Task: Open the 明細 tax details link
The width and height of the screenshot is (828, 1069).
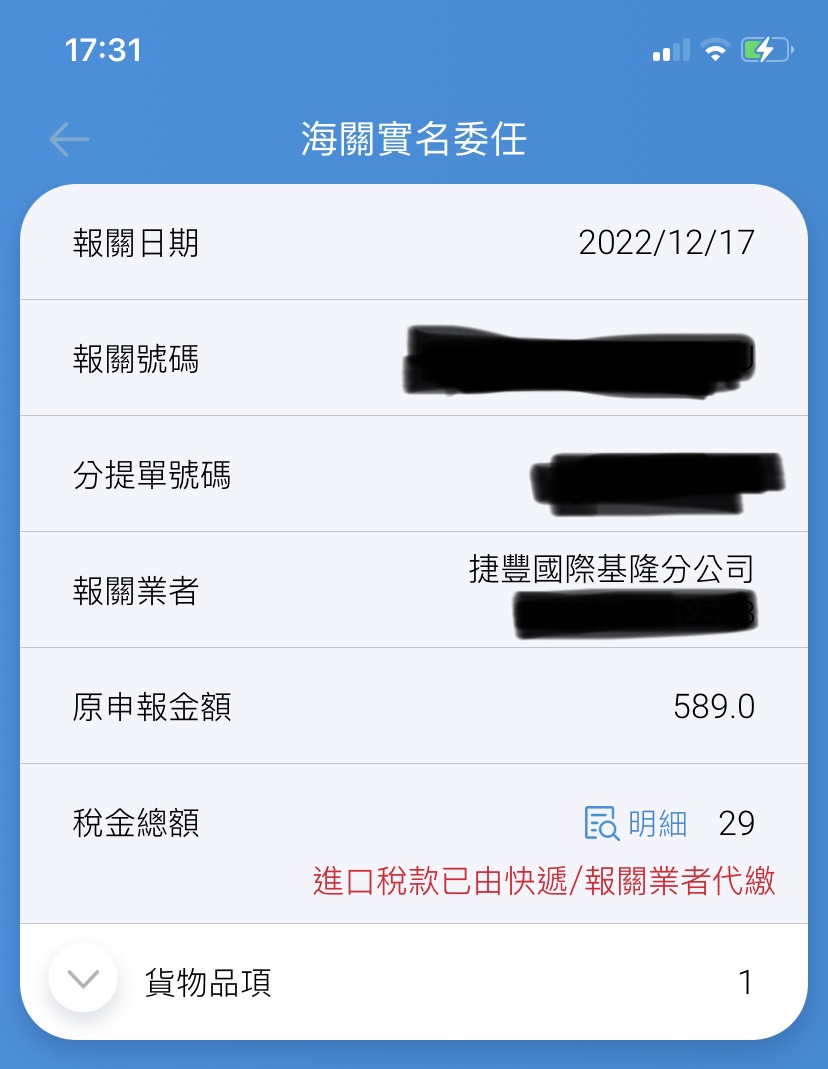Action: click(x=636, y=823)
